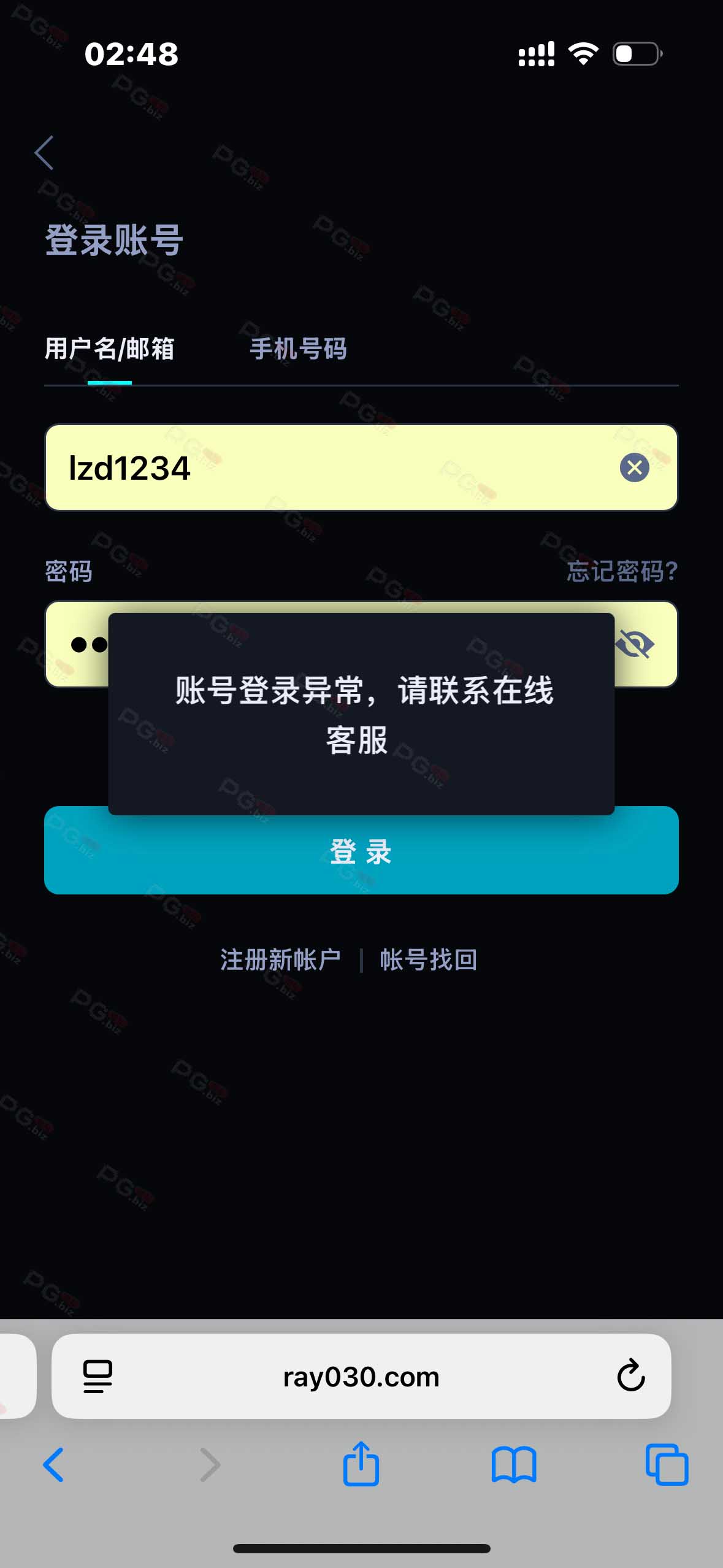Open 帐号找回 account recovery
Viewport: 723px width, 1568px height.
click(428, 959)
